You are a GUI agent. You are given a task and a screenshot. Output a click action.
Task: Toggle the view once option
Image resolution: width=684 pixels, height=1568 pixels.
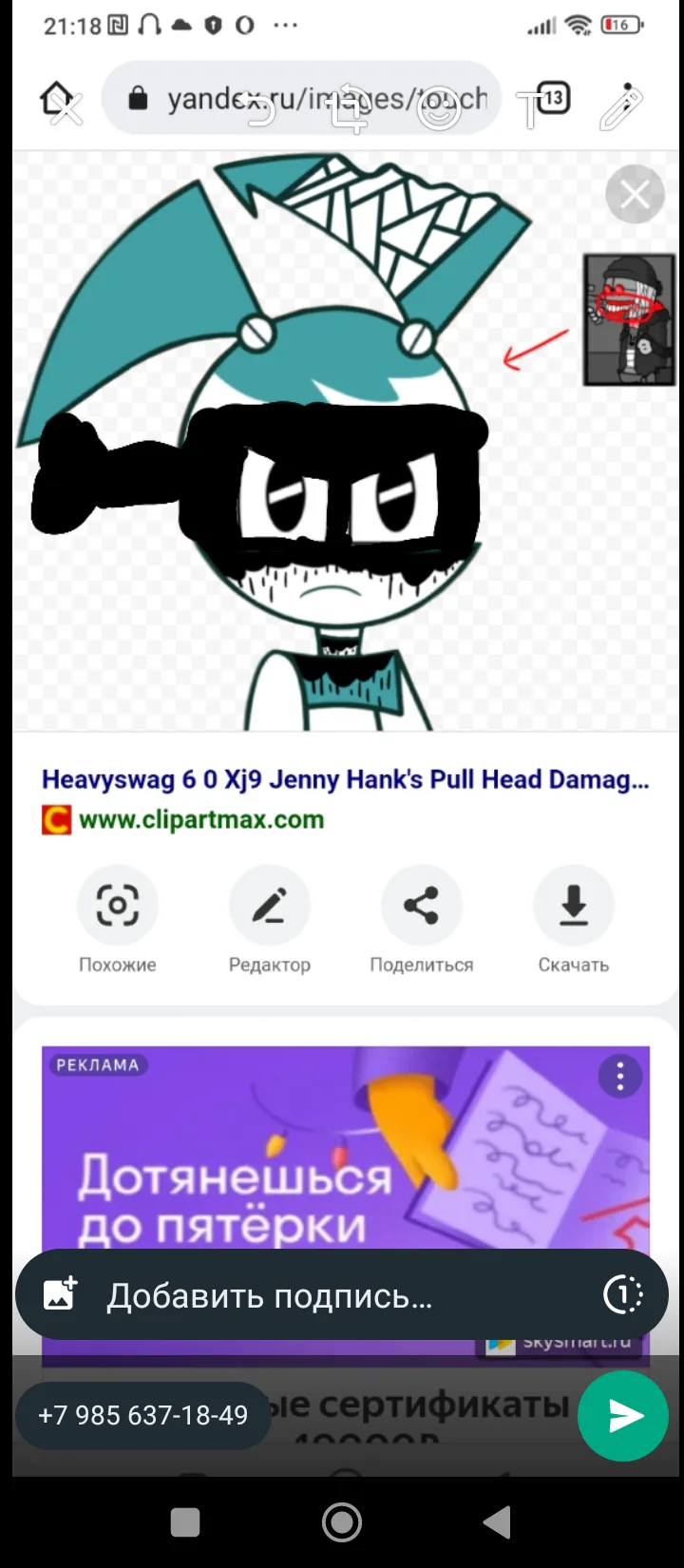[624, 1294]
